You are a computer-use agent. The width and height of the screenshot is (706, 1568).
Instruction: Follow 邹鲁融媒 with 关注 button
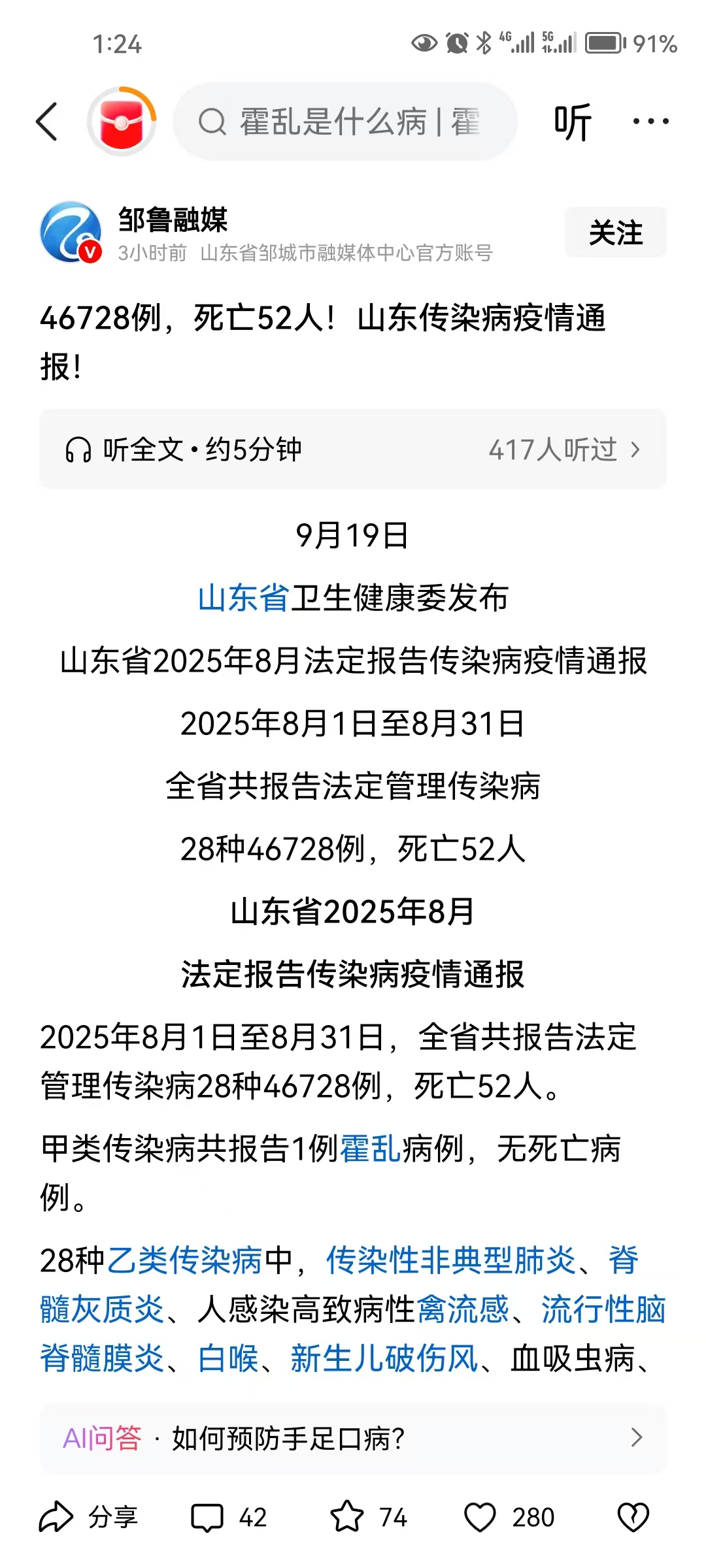pyautogui.click(x=615, y=233)
